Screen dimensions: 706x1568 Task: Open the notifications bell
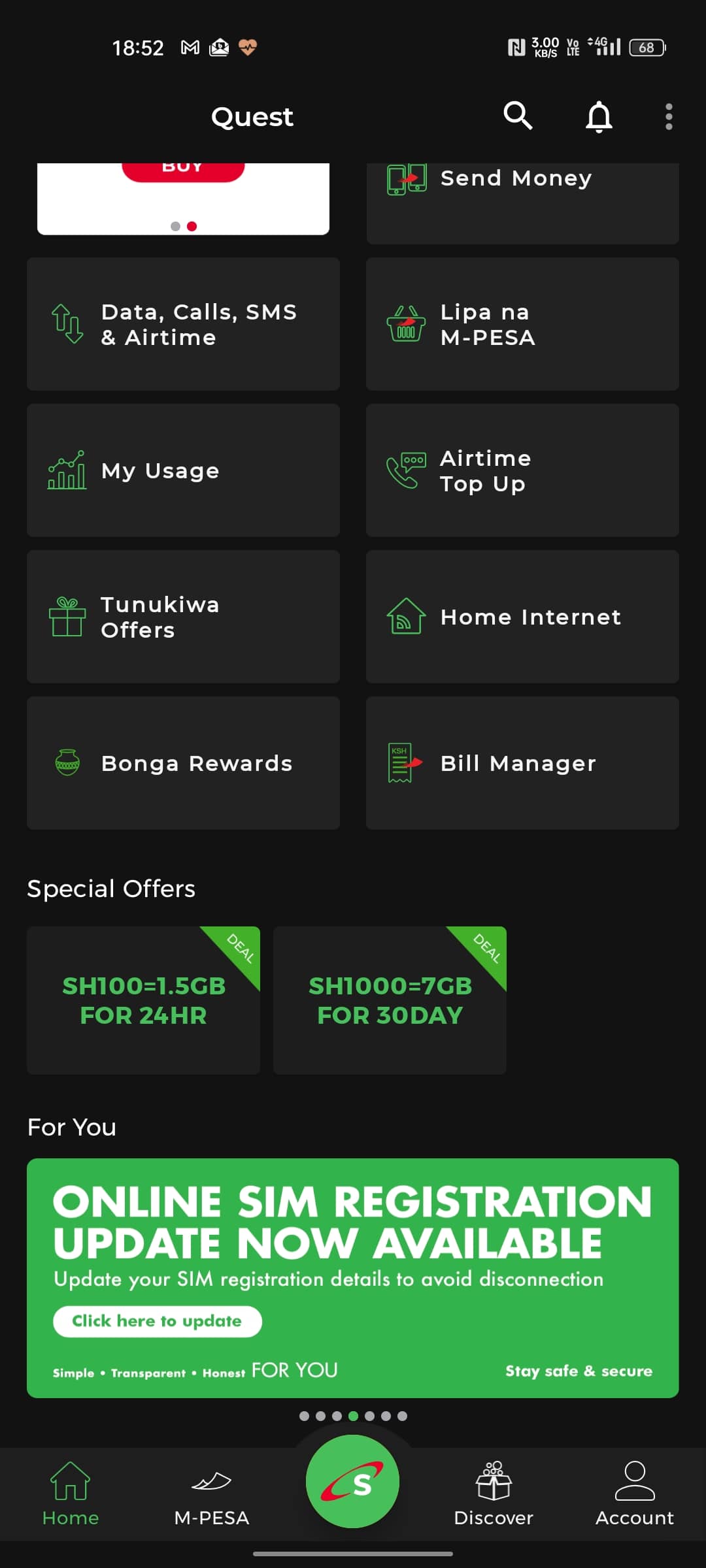[x=599, y=117]
